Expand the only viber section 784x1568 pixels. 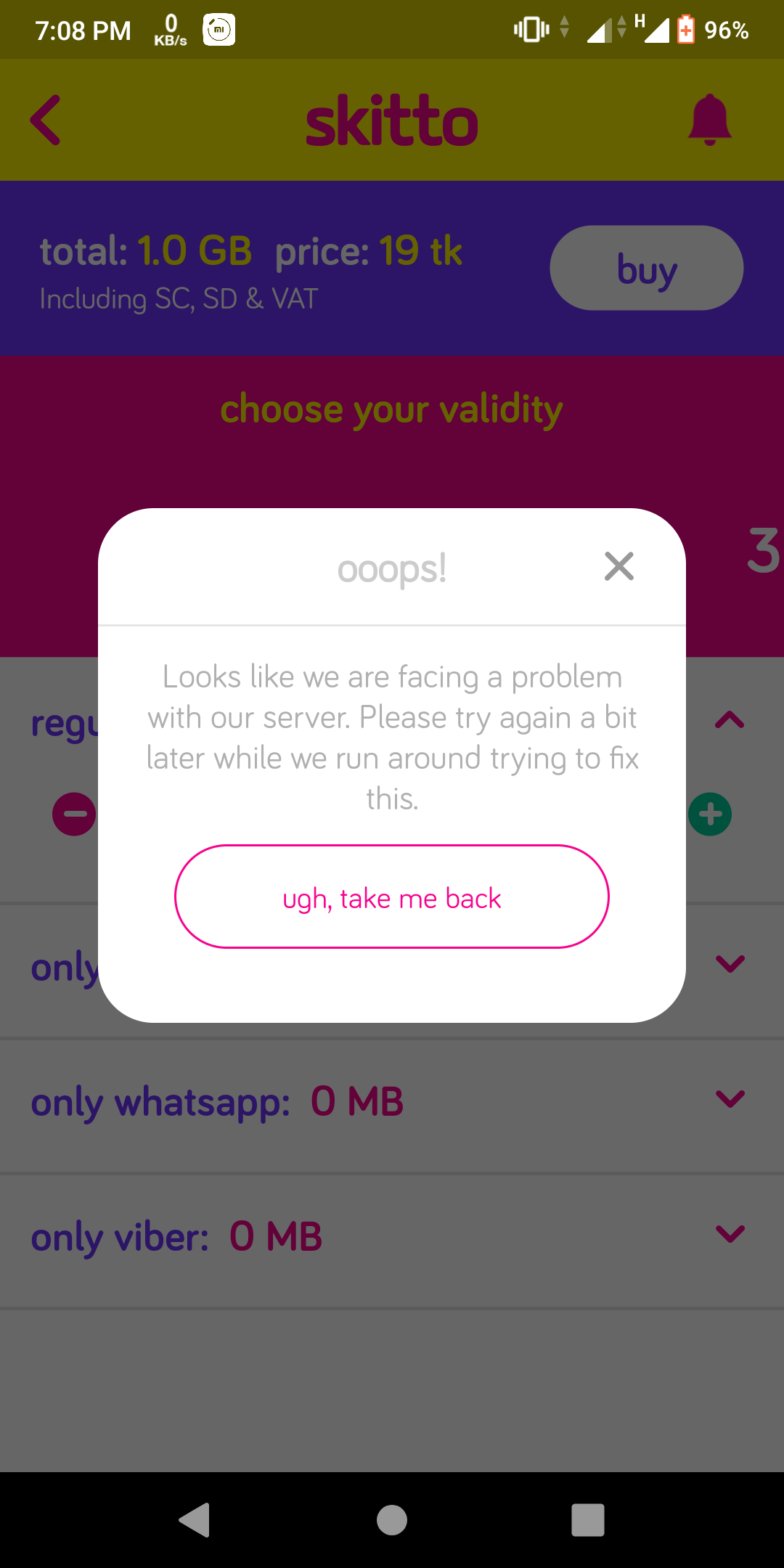730,1233
